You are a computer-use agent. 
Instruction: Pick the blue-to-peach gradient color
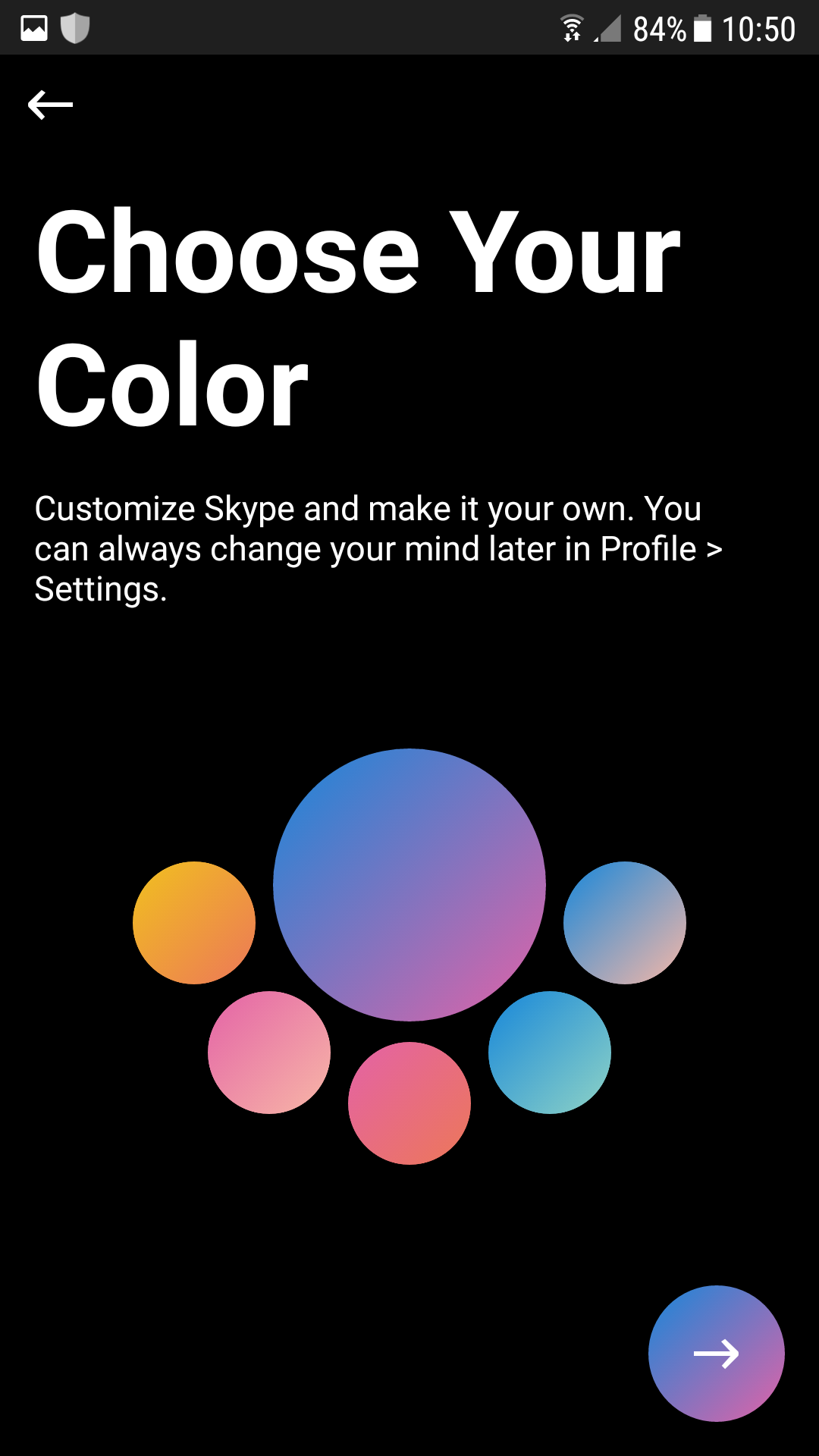[625, 923]
